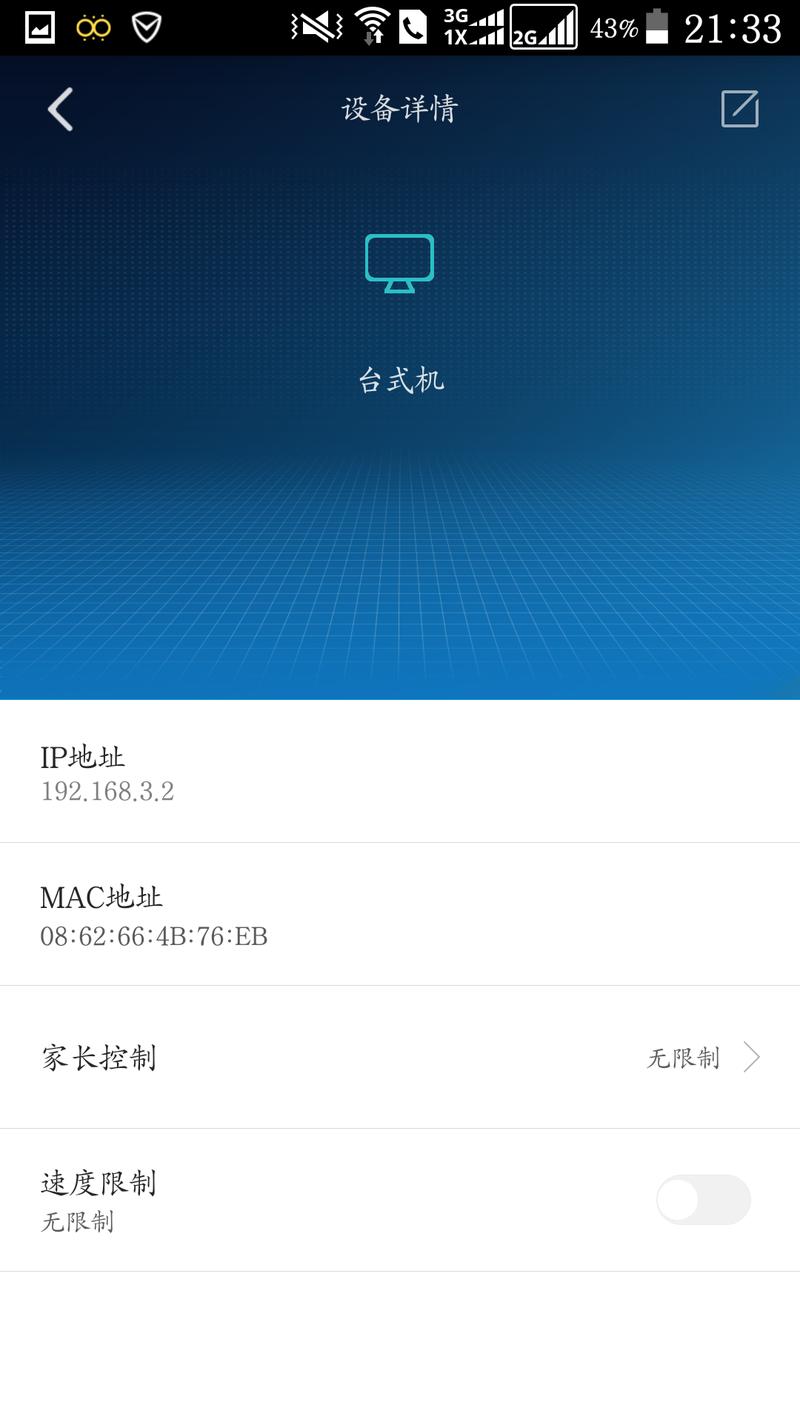Viewport: 800px width, 1422px height.
Task: Expand 家长控制 parental control settings
Action: (x=400, y=1057)
